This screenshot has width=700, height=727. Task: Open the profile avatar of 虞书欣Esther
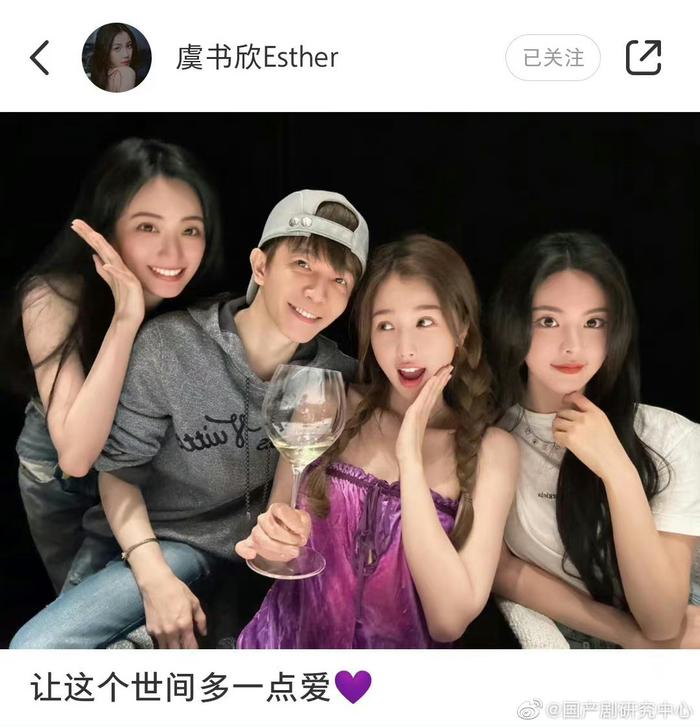[116, 58]
